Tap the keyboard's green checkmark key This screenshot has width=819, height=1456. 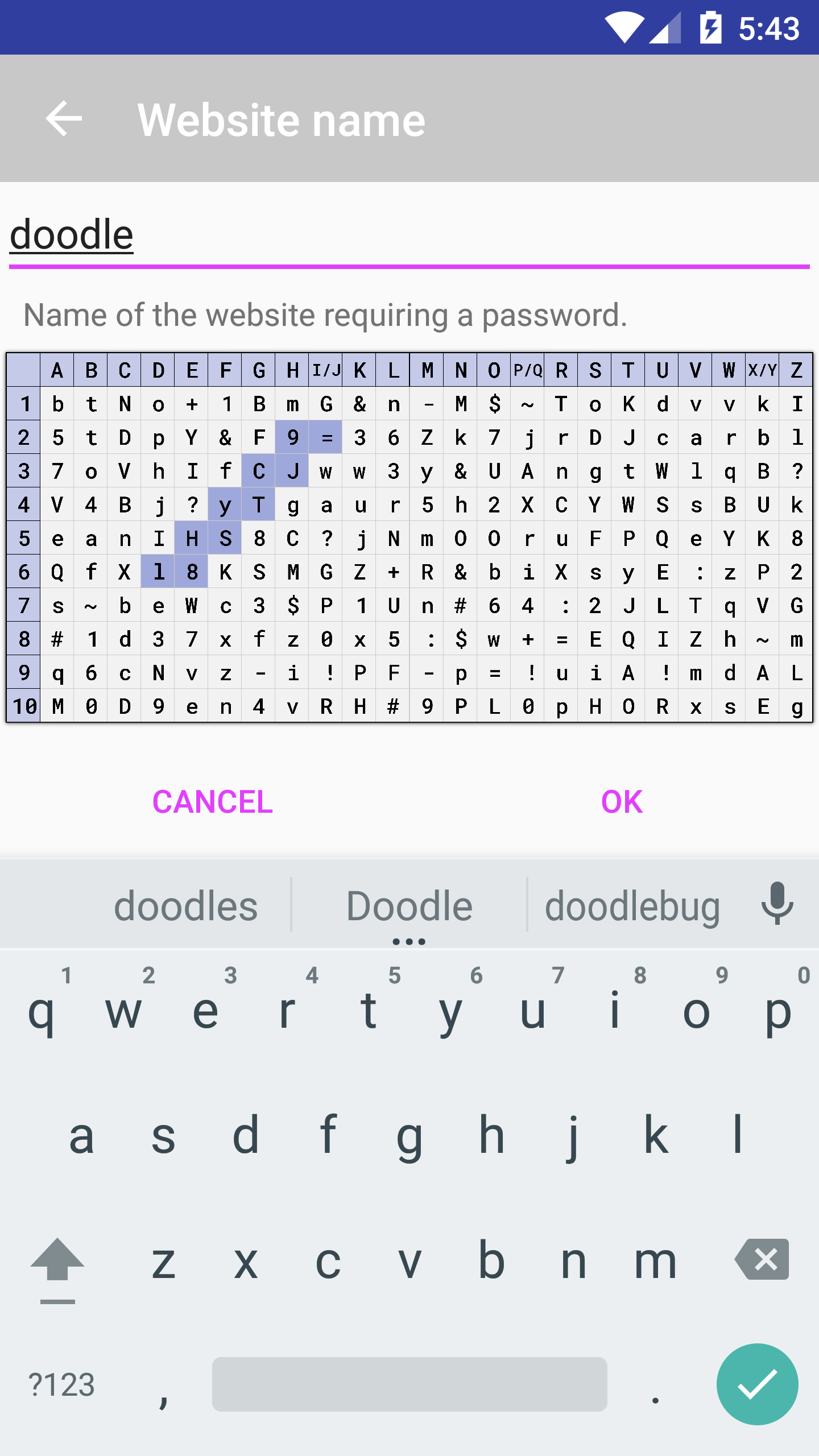tap(757, 1384)
